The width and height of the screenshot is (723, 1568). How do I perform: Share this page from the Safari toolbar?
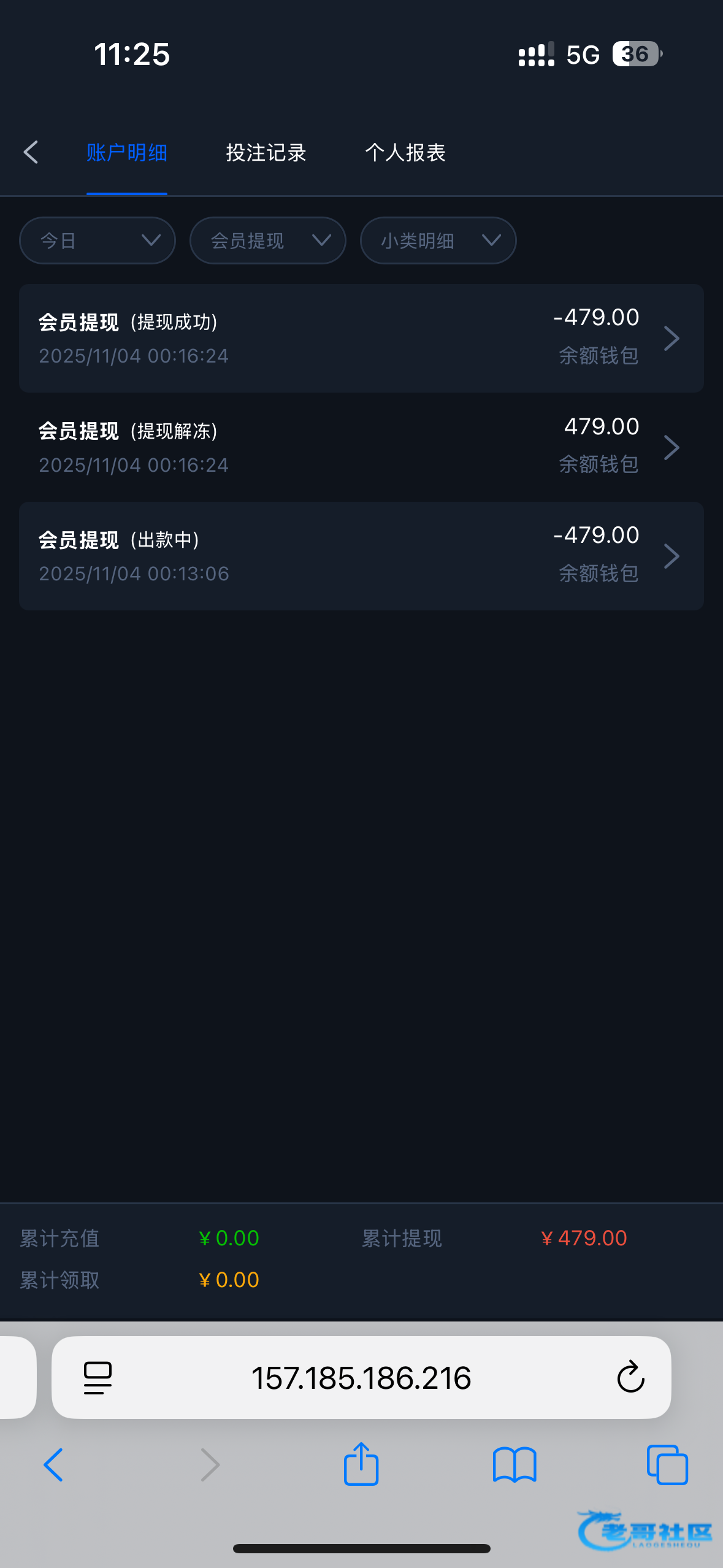pyautogui.click(x=361, y=1464)
